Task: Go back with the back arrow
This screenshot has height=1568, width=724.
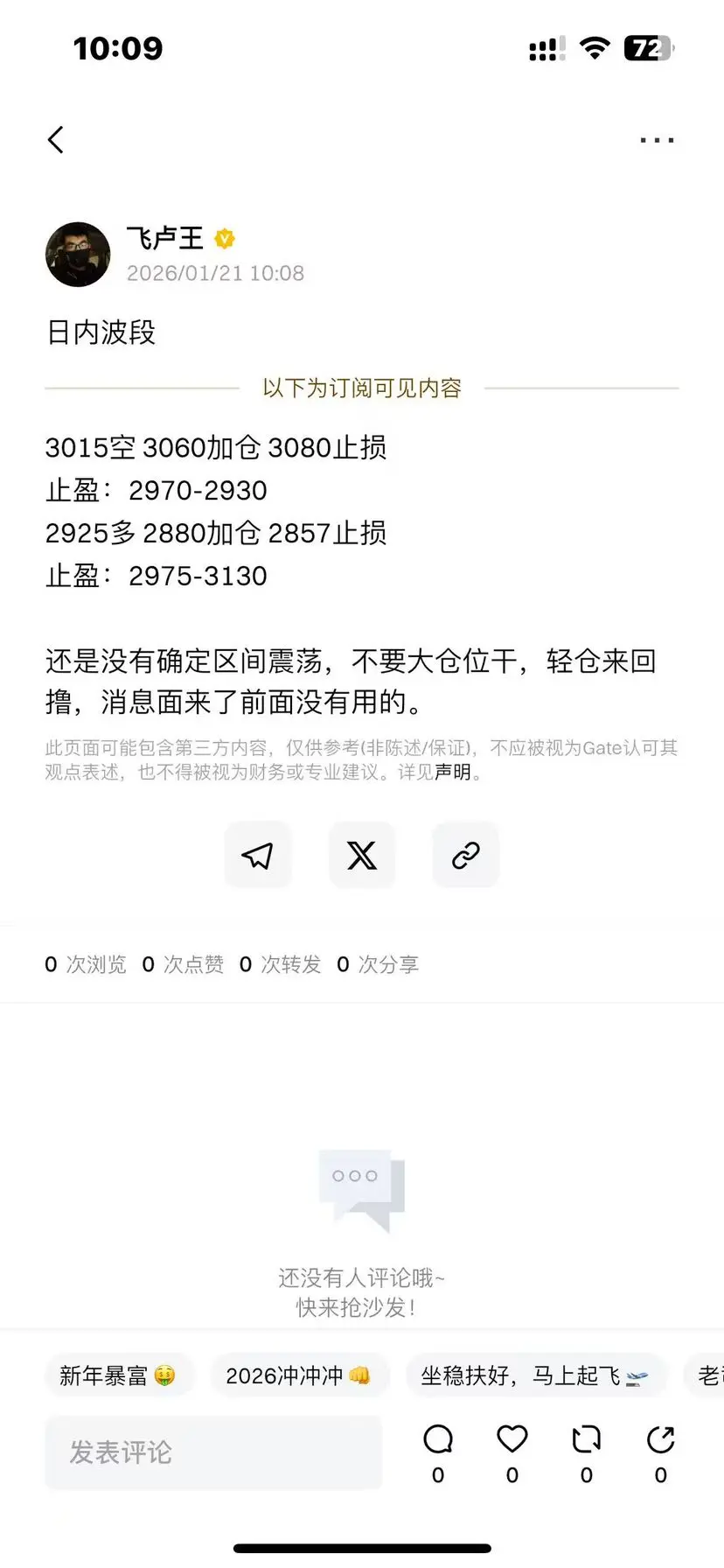Action: tap(56, 139)
